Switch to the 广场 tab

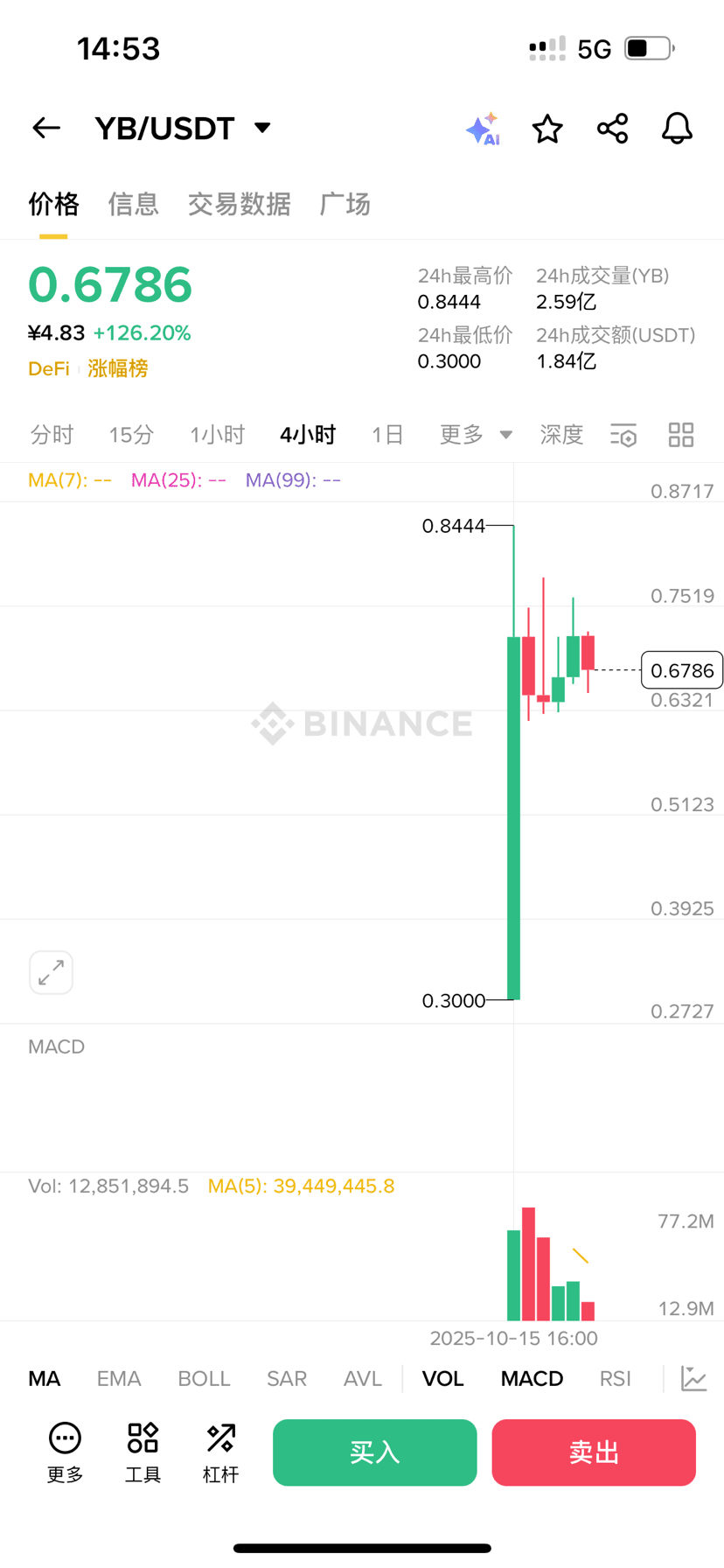(x=345, y=204)
